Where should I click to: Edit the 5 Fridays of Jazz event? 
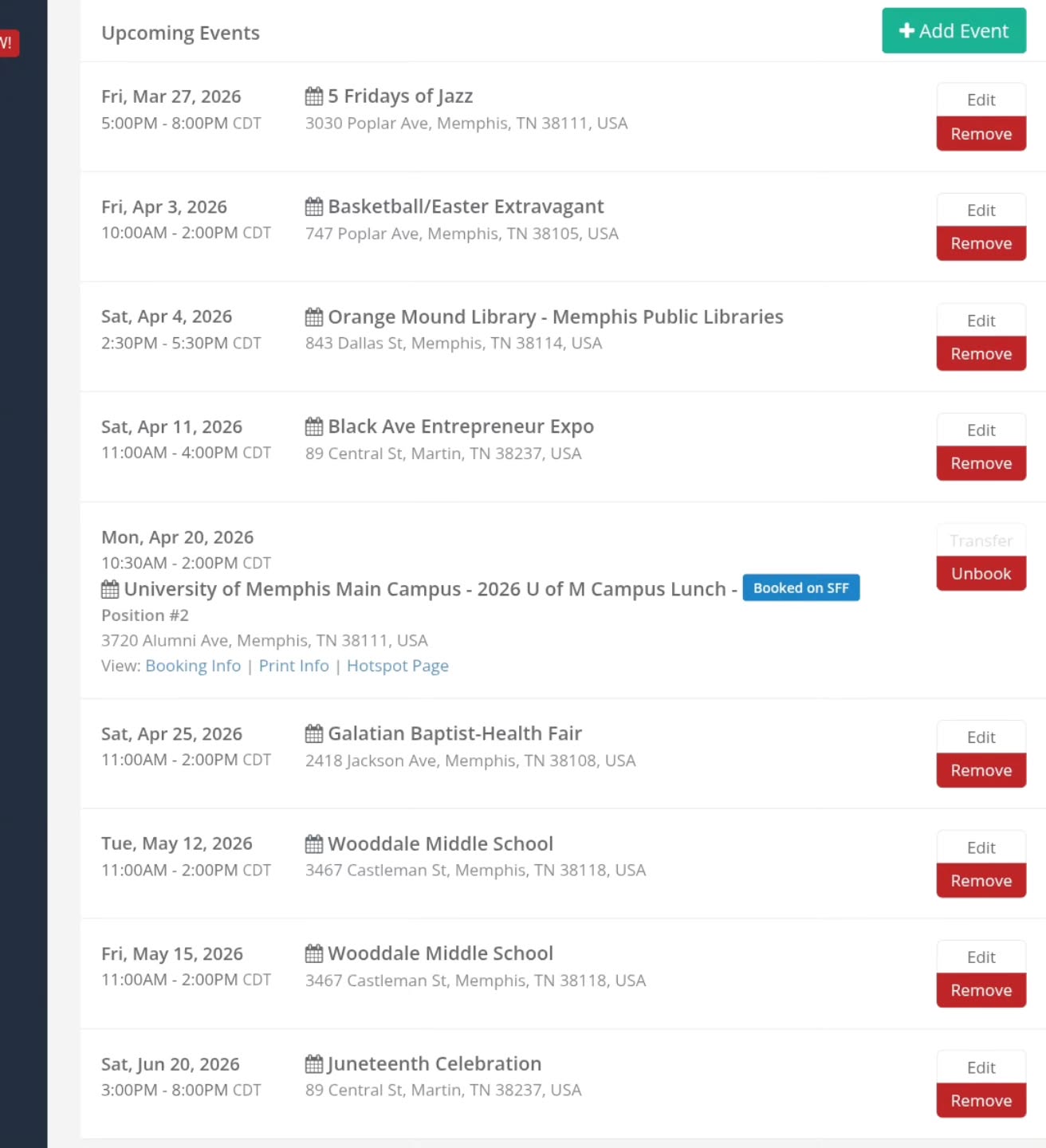click(981, 100)
